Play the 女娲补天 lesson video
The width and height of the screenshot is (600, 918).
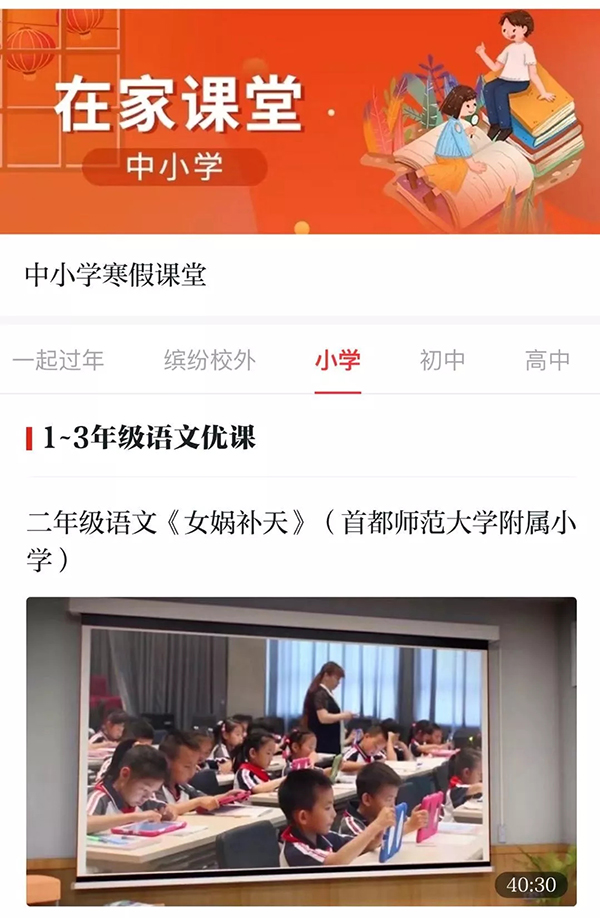(x=301, y=750)
